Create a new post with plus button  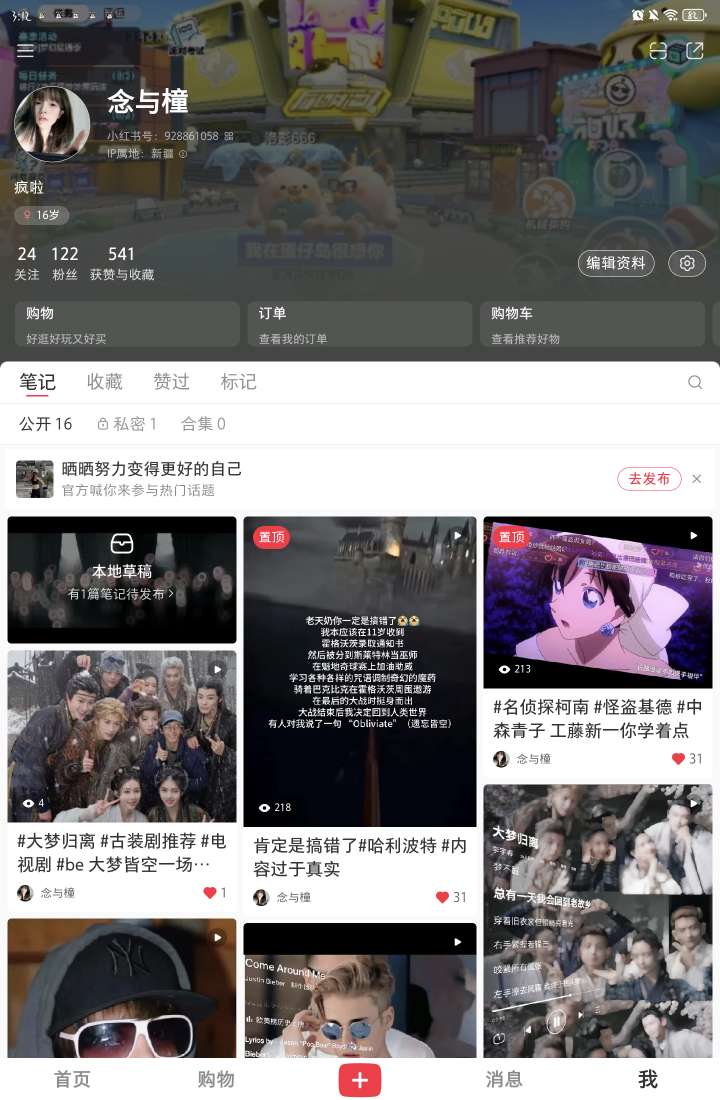[360, 1080]
